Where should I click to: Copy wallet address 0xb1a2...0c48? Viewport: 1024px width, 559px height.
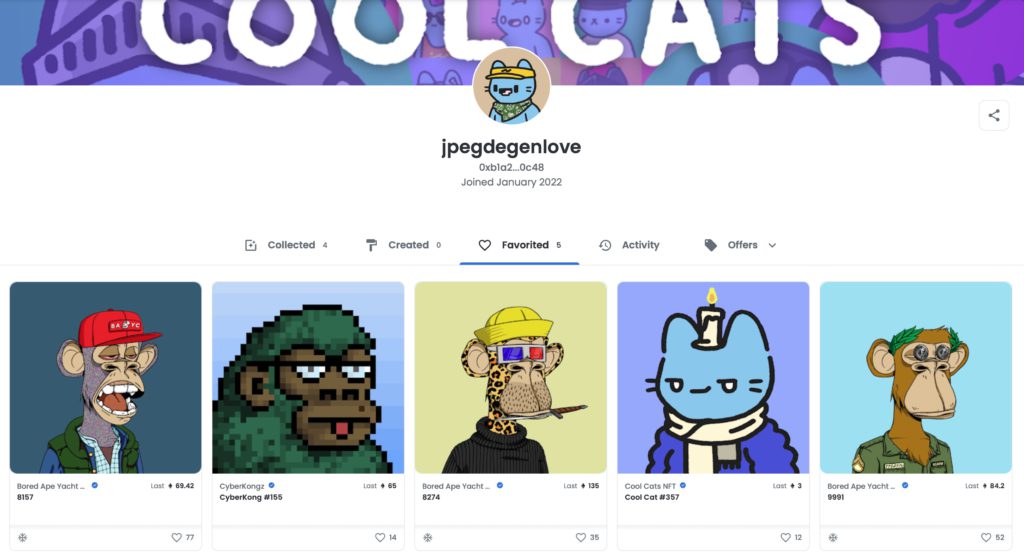click(x=511, y=167)
